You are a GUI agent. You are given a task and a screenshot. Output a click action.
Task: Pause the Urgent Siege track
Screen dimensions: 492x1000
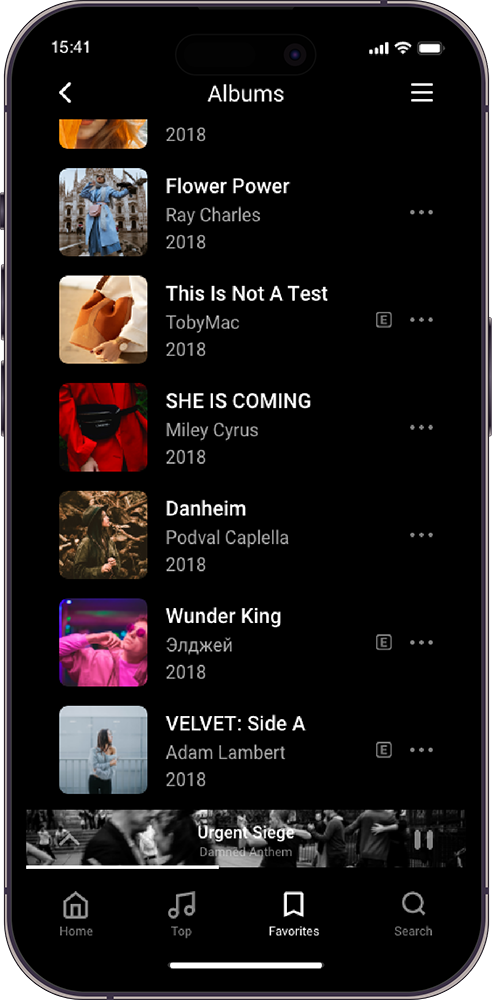(x=423, y=839)
